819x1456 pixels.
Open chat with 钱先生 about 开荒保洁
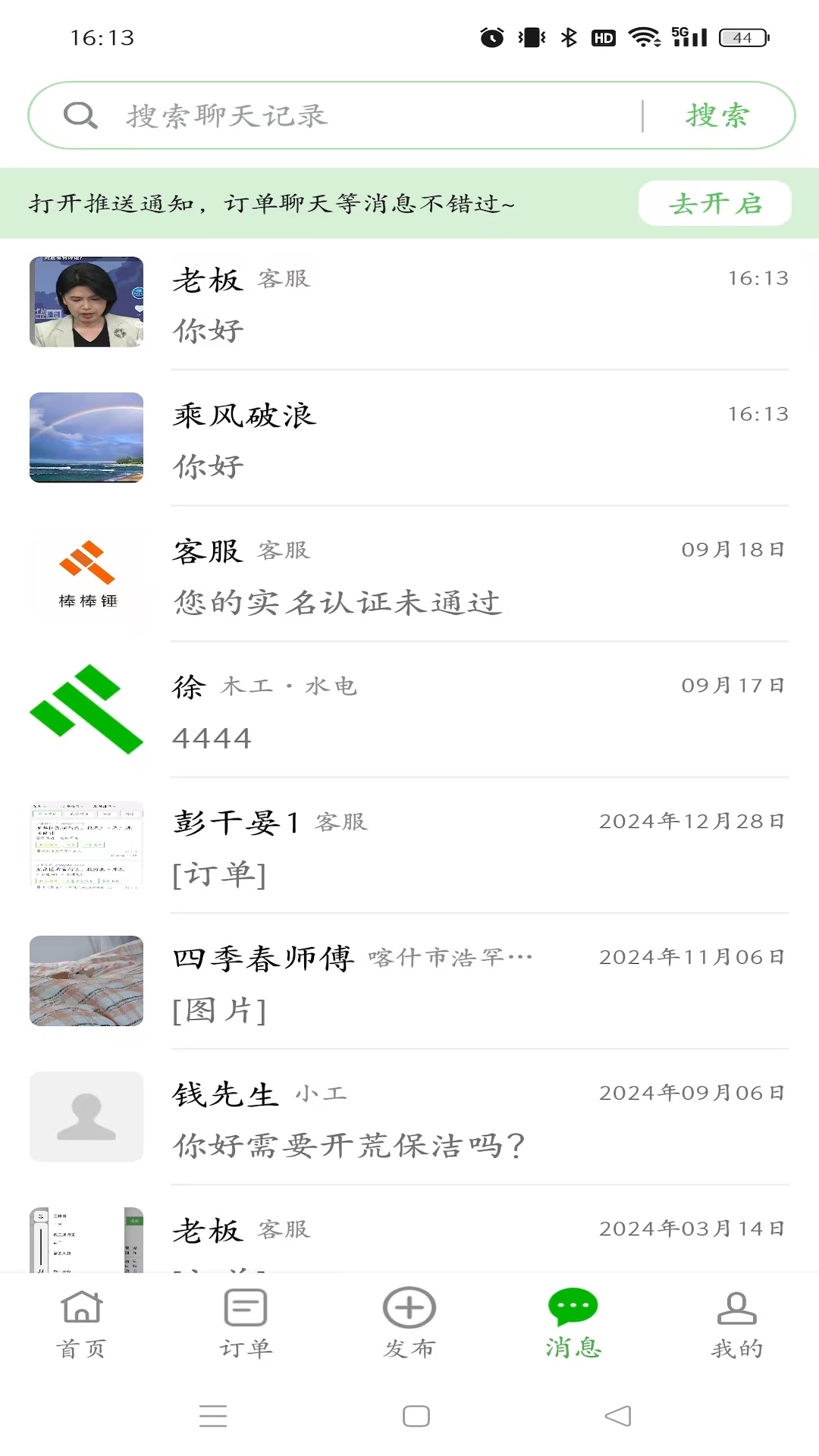pos(409,1116)
